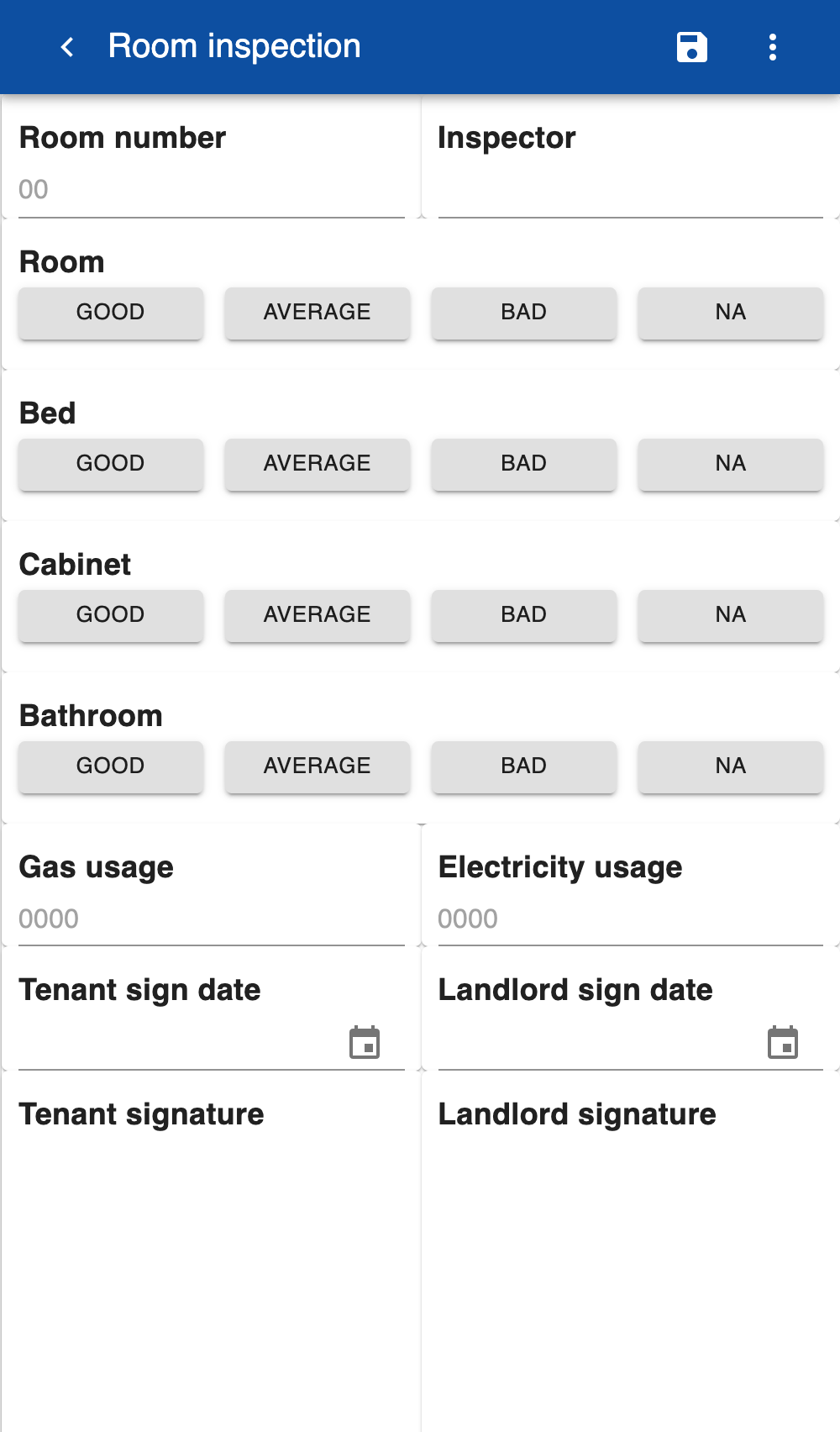Open Landlord sign date calendar
The width and height of the screenshot is (840, 1432).
(783, 1043)
